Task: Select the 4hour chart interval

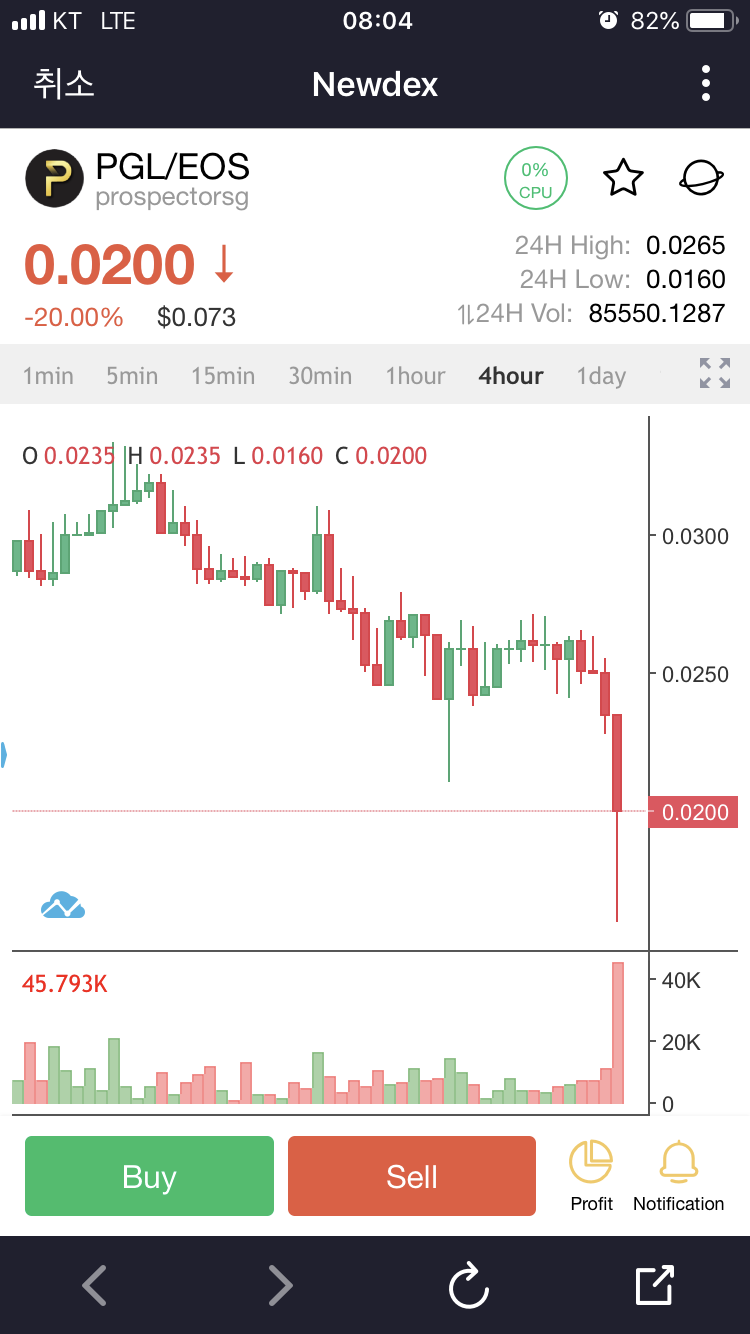Action: click(511, 376)
